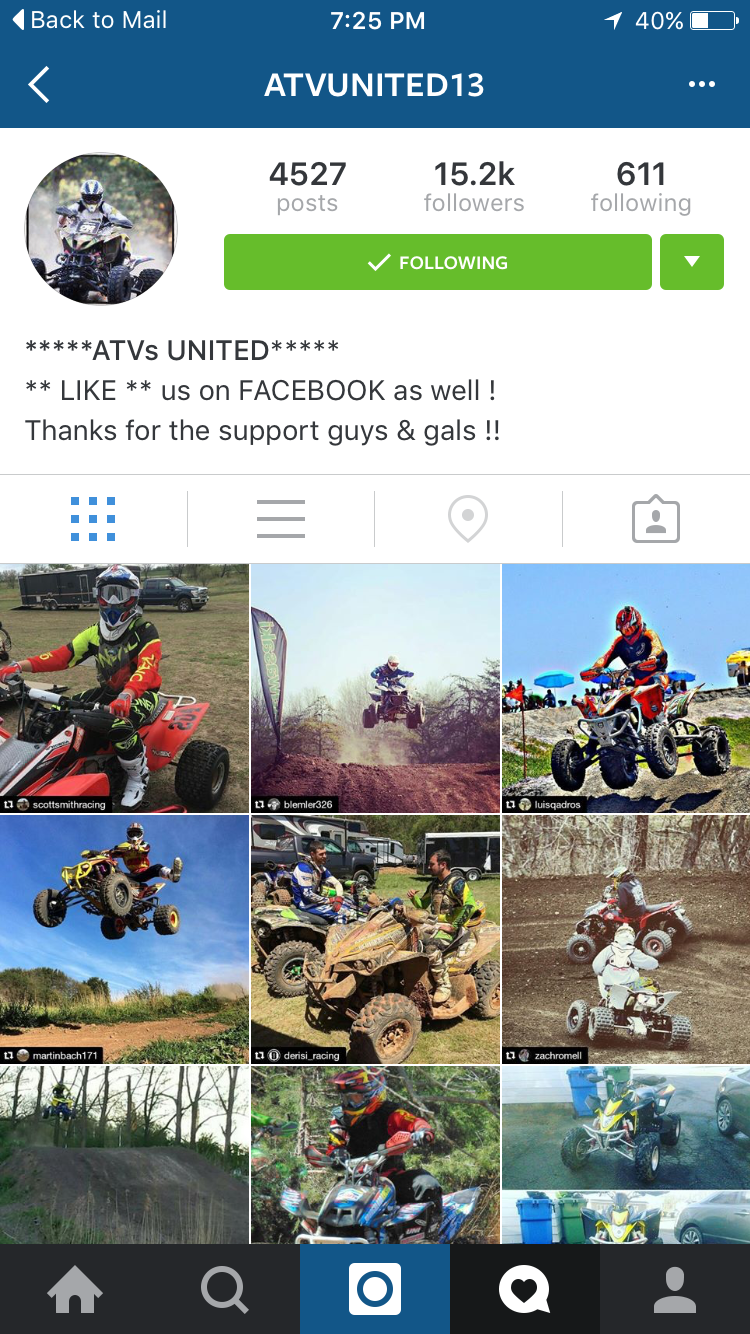Go to the home feed tab
Viewport: 750px width, 1334px height.
[75, 1289]
